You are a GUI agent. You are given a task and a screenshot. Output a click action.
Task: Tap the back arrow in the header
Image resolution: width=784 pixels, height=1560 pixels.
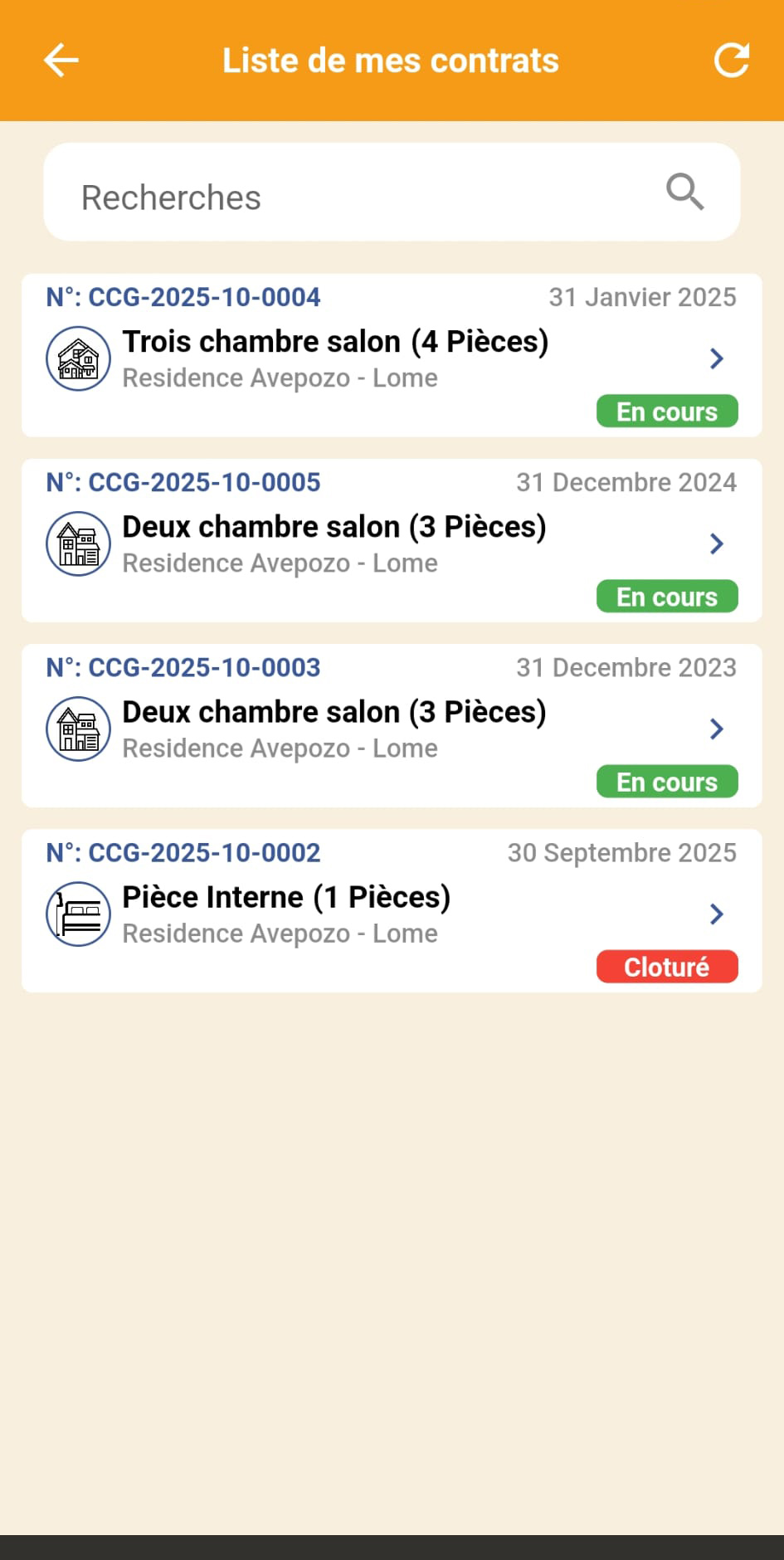pyautogui.click(x=60, y=60)
